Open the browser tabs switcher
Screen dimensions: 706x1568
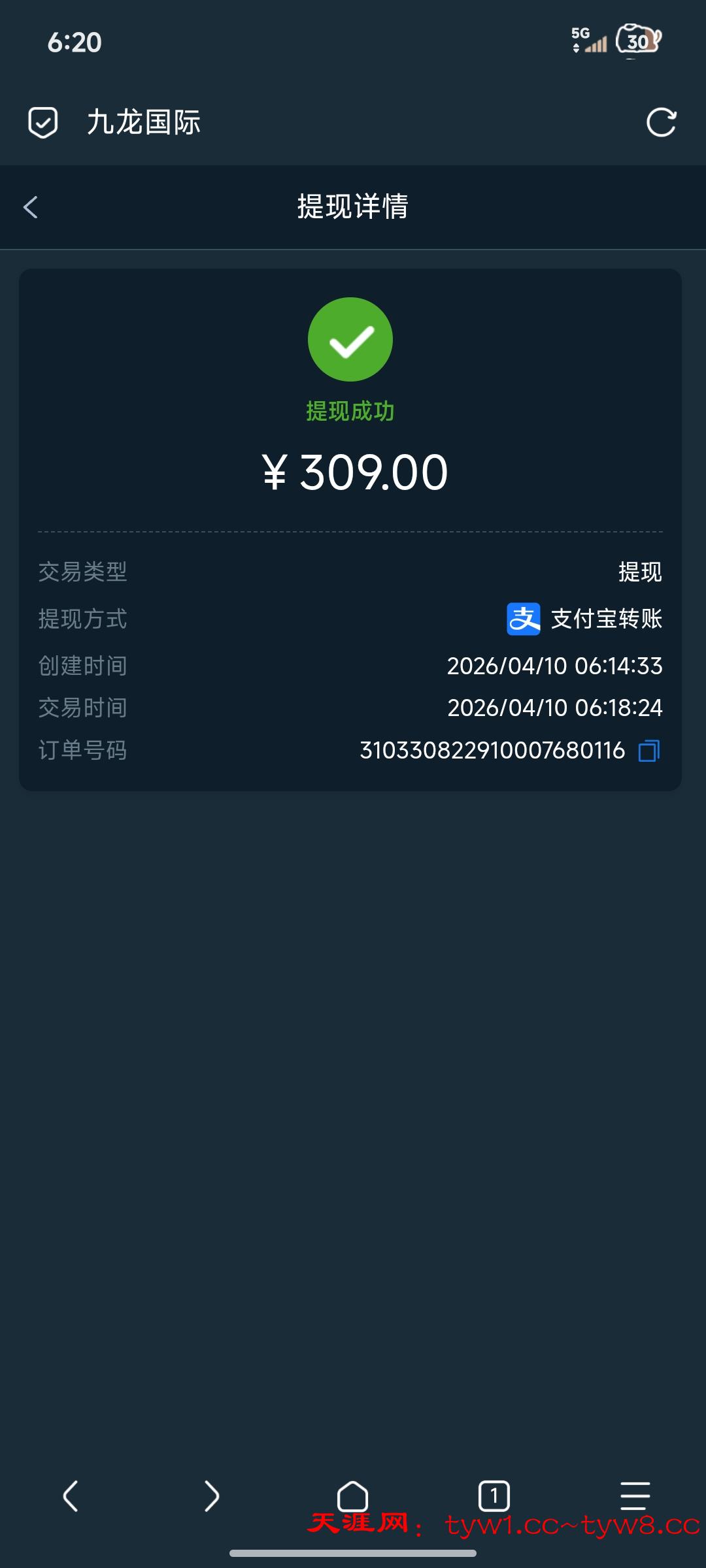click(x=494, y=1495)
